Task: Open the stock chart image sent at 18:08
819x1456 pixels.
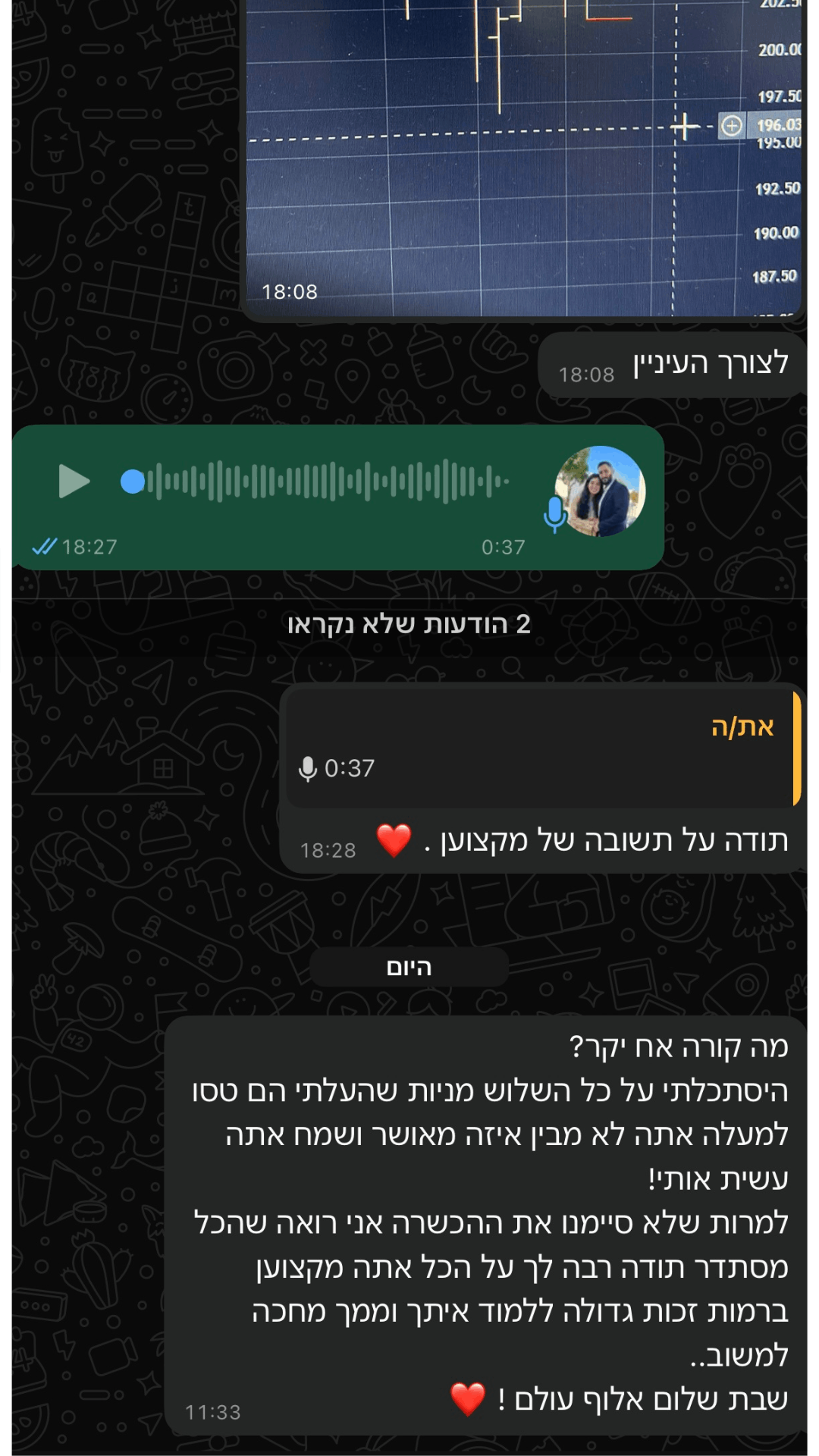Action: tap(523, 159)
